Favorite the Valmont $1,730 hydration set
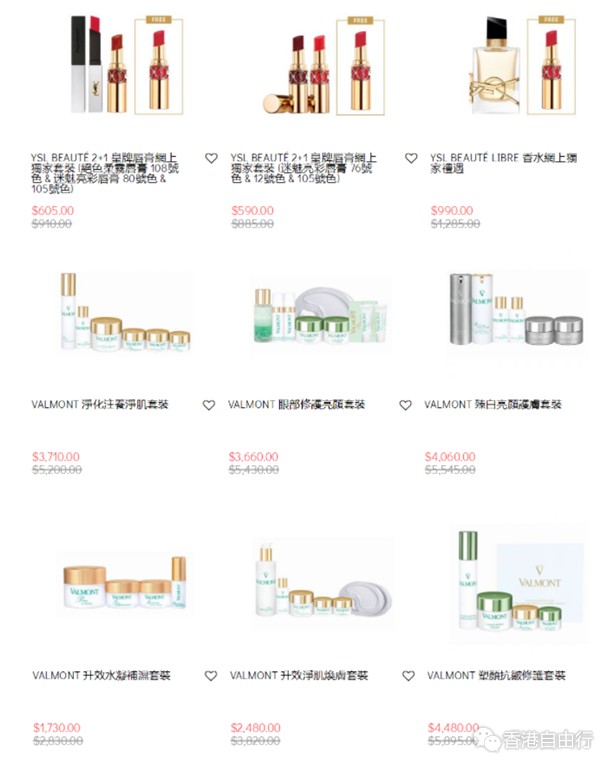The image size is (600, 764). 211,676
